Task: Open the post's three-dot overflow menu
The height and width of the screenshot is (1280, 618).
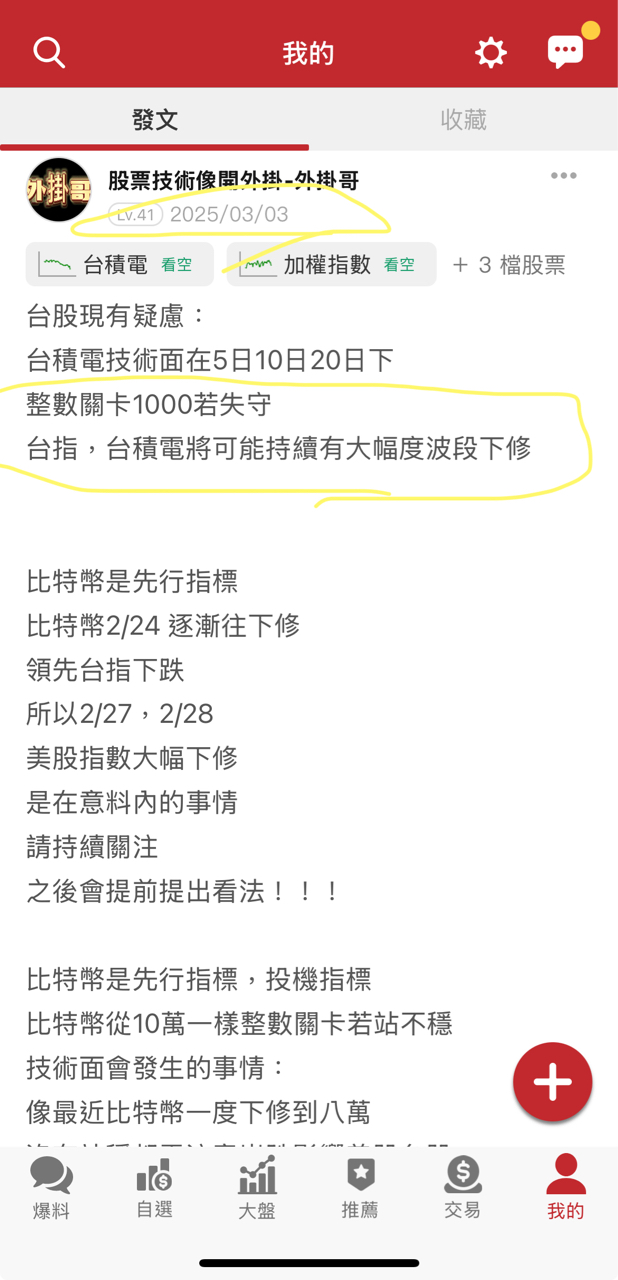Action: (563, 176)
